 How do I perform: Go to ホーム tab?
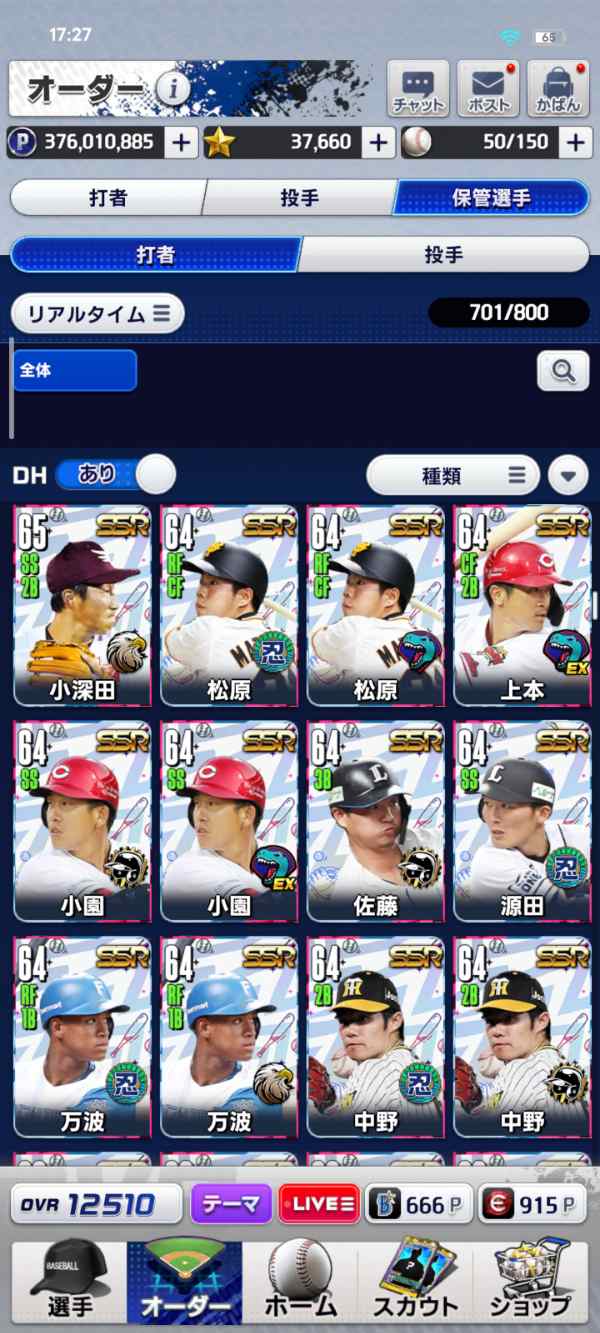[300, 1282]
